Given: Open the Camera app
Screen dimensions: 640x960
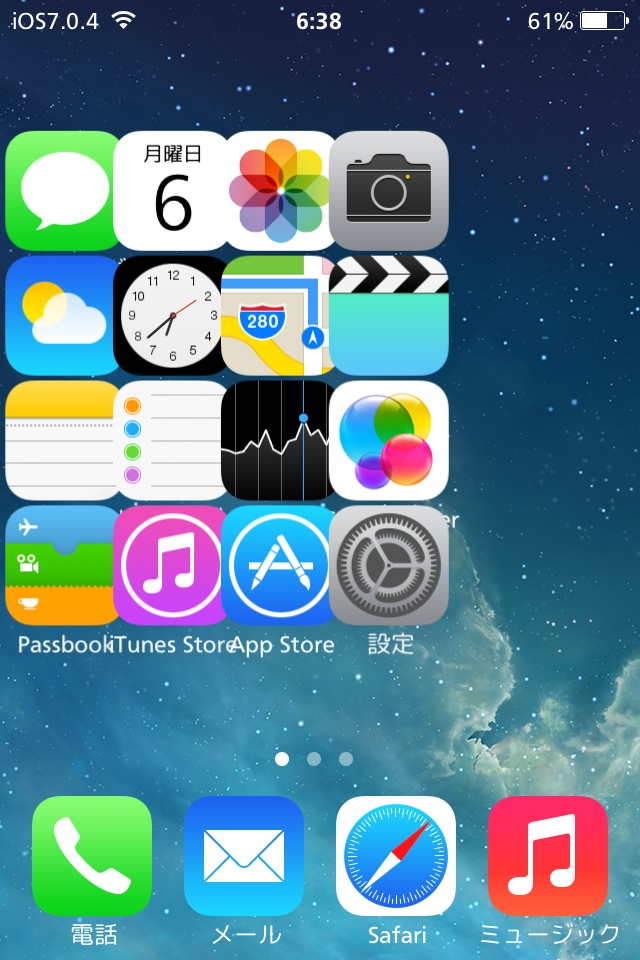Looking at the screenshot, I should coord(389,190).
